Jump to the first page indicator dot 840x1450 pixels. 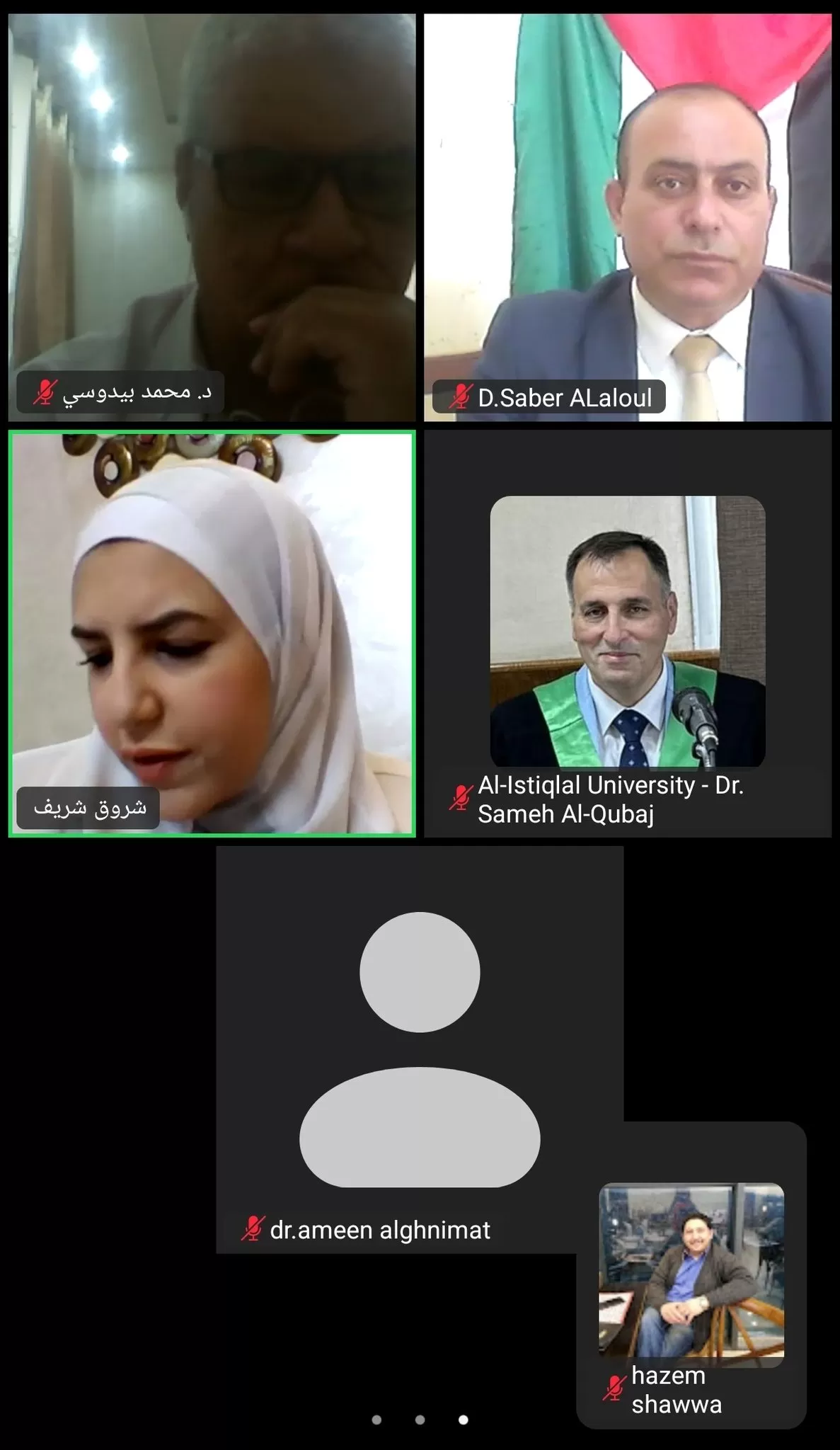[376, 1420]
